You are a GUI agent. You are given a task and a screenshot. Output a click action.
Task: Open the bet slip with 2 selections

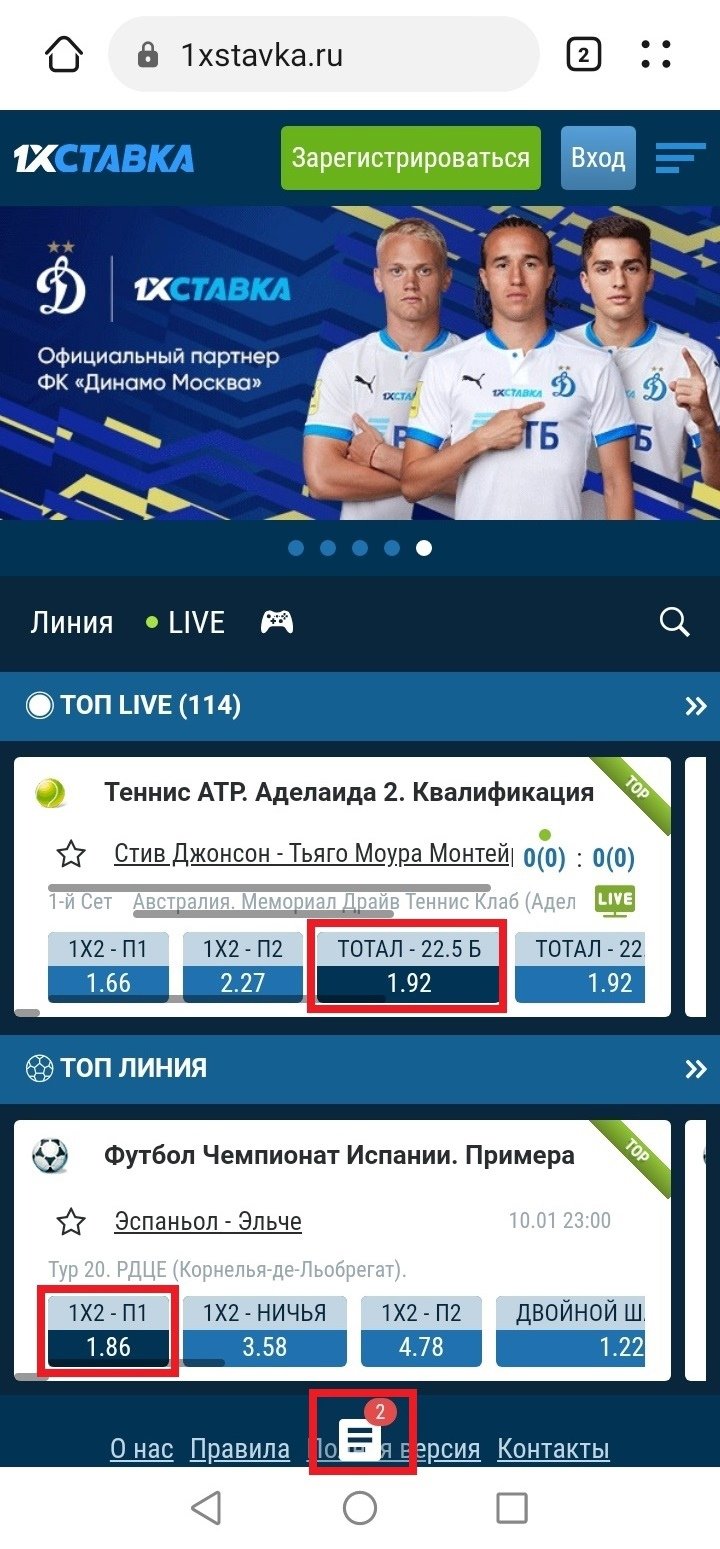click(x=361, y=1438)
